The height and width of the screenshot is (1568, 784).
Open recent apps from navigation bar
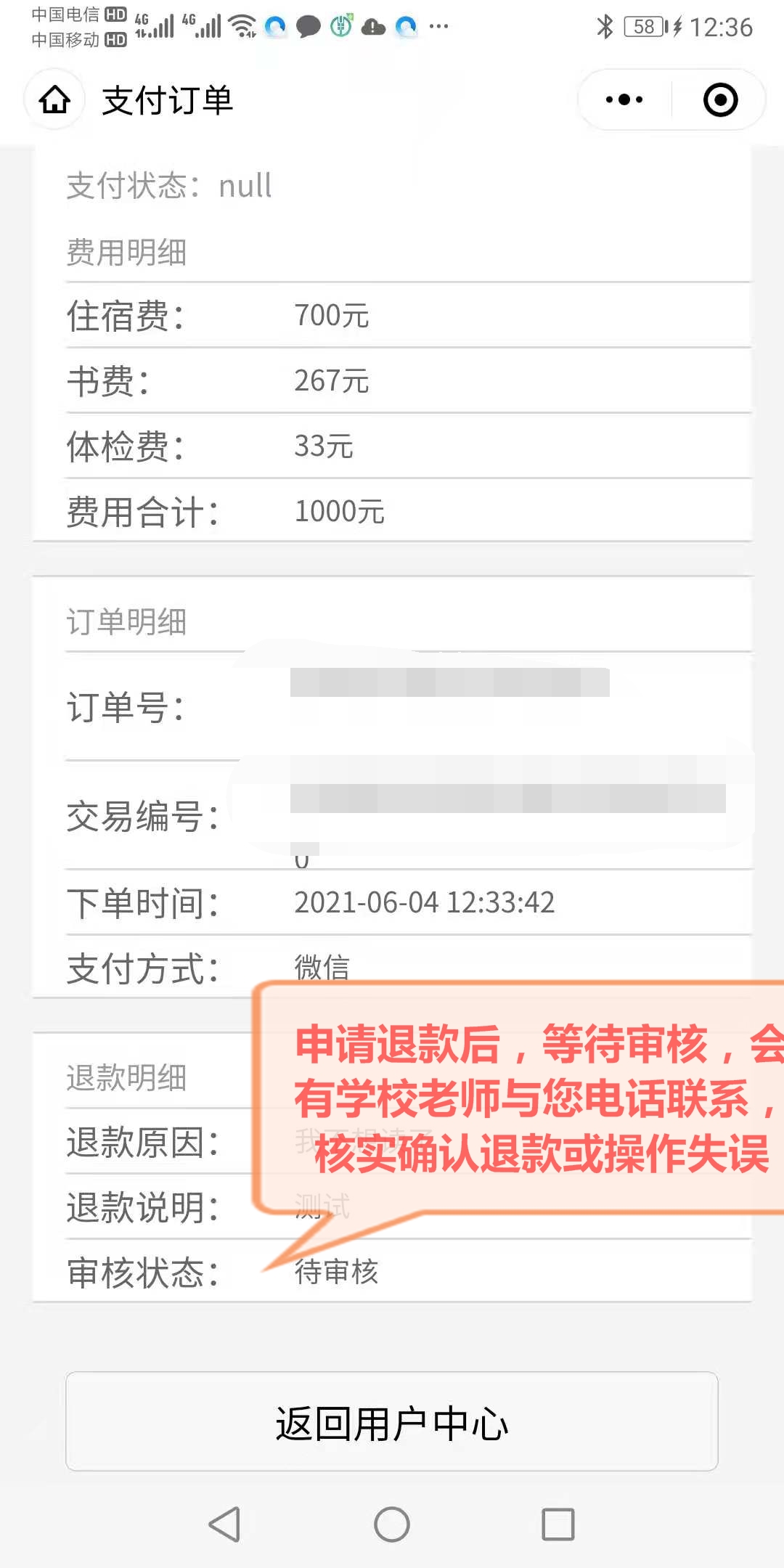558,1524
